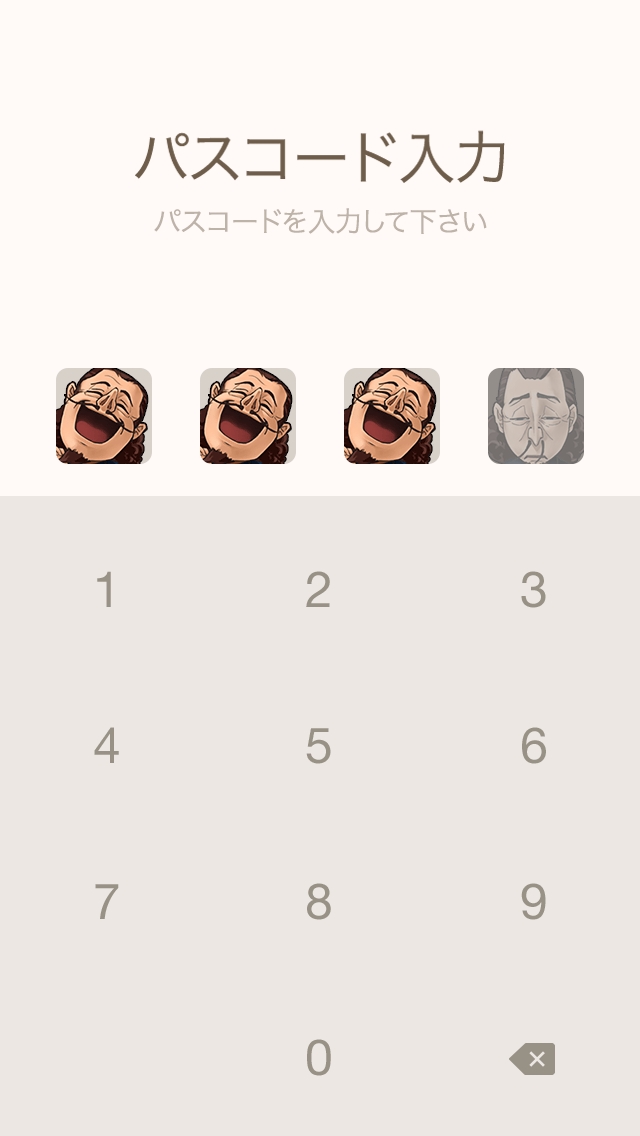The image size is (640, 1136).
Task: Enter digit 3 for the passcode
Action: 533,590
